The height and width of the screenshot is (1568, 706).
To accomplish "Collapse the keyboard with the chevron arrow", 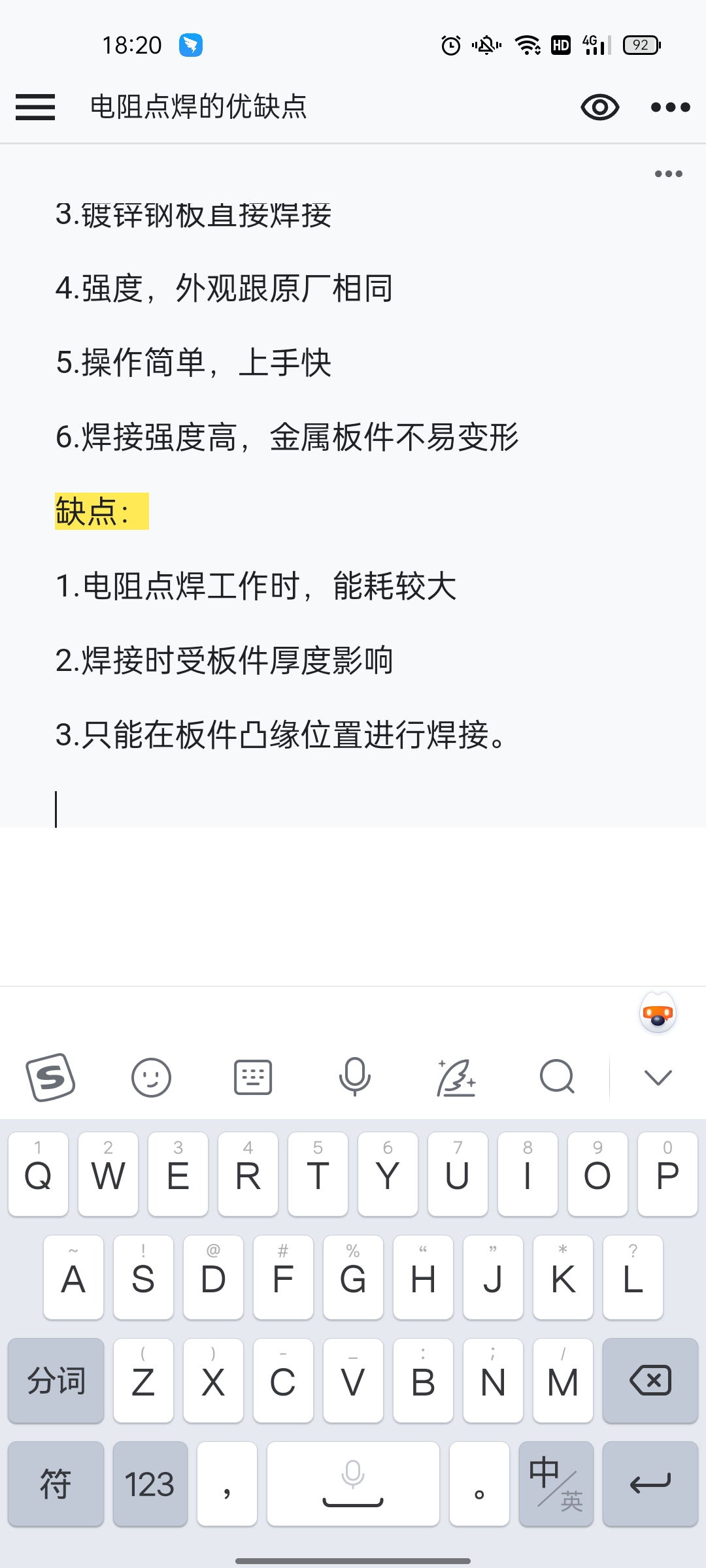I will 658,1075.
